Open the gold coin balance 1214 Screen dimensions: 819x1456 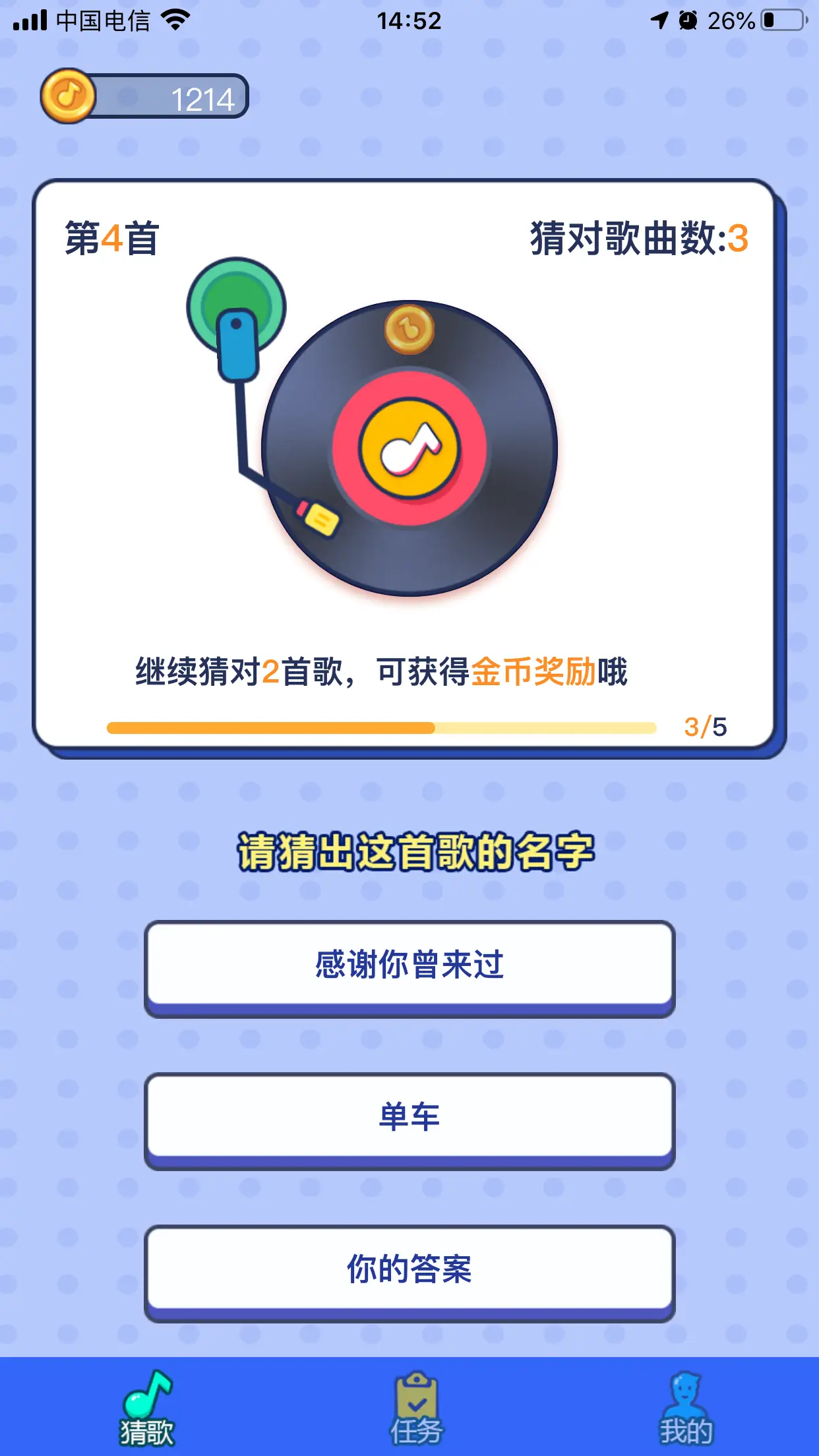145,98
